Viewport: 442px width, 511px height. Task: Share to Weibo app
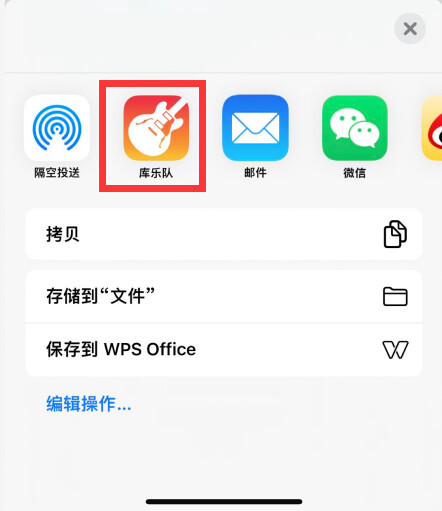432,128
